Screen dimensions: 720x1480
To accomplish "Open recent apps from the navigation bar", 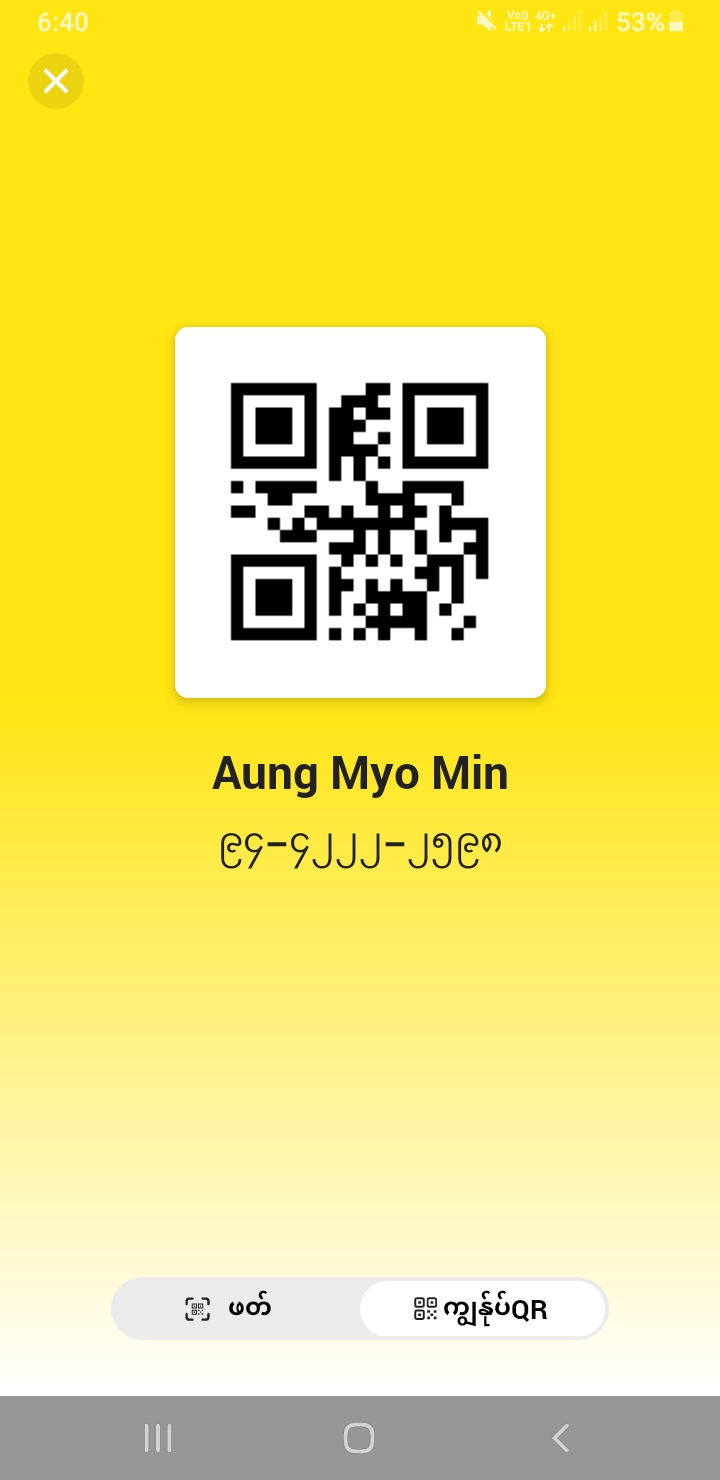I will [x=158, y=1438].
